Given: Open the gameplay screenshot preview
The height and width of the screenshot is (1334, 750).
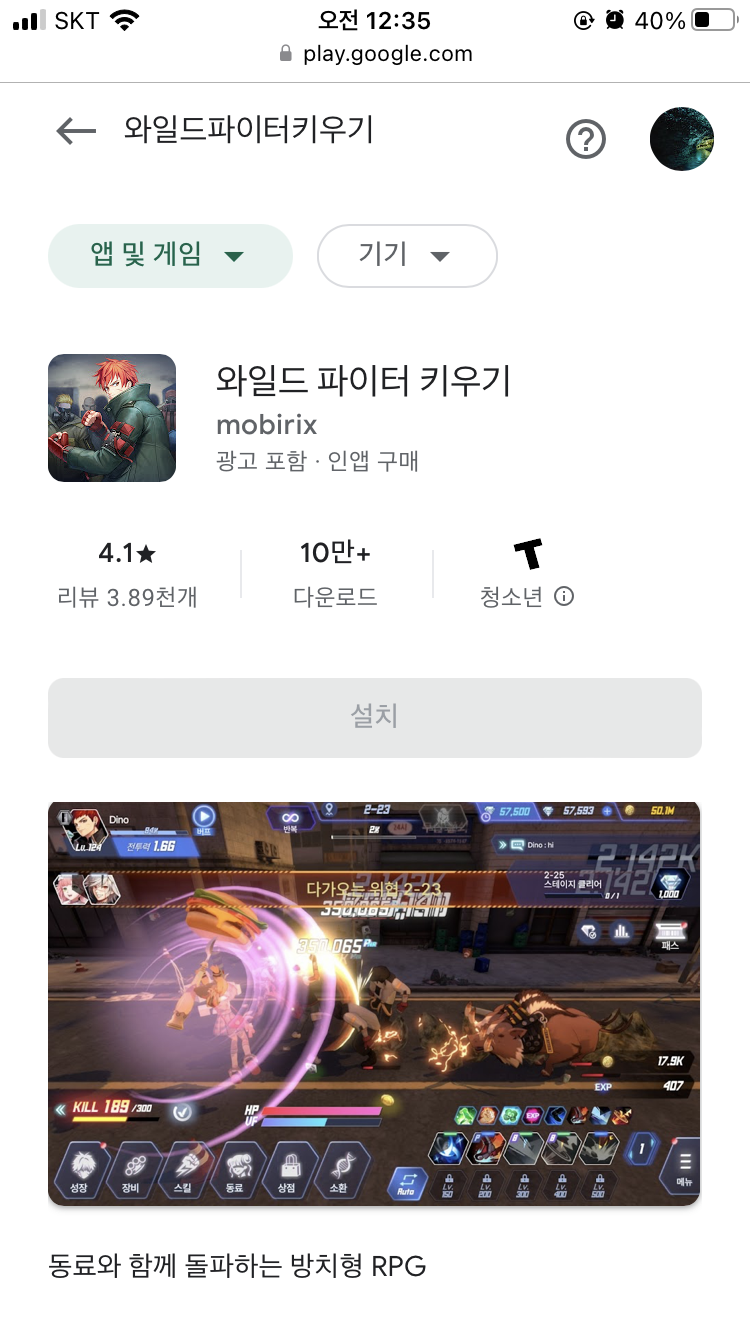Looking at the screenshot, I should pyautogui.click(x=374, y=1003).
